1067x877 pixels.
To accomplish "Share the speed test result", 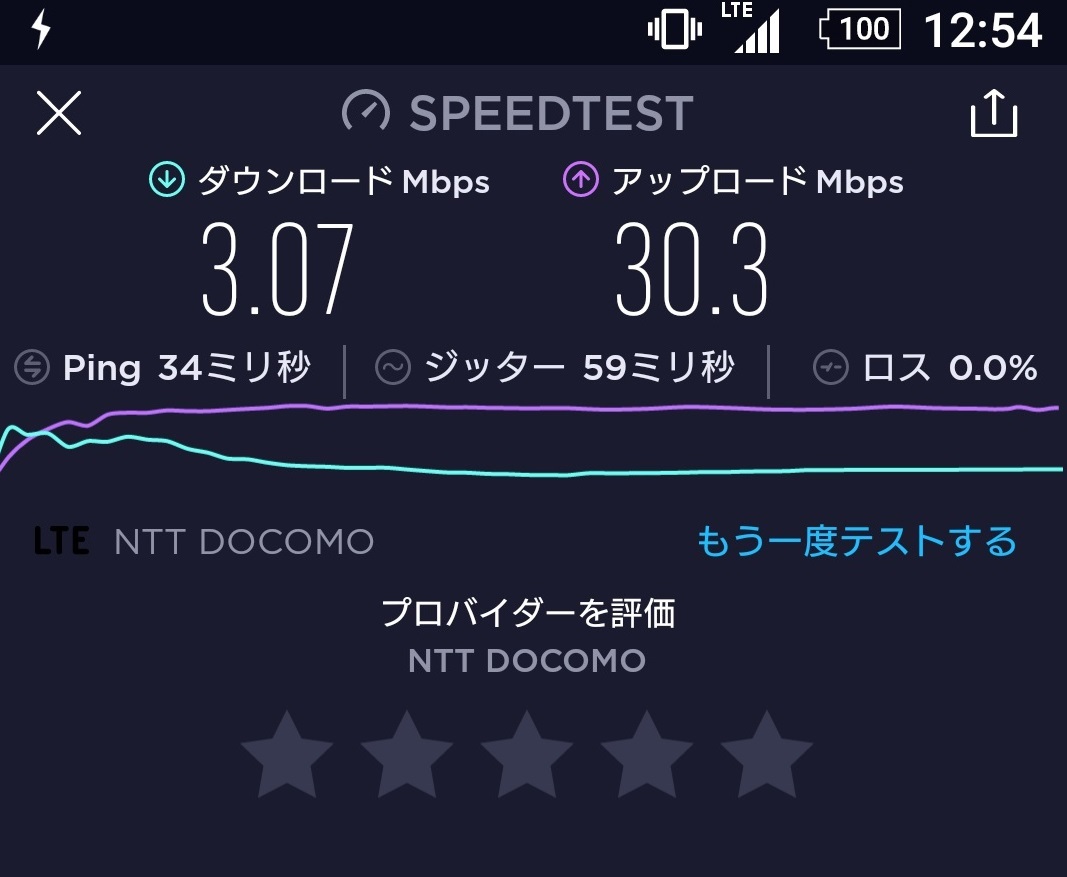I will click(994, 113).
